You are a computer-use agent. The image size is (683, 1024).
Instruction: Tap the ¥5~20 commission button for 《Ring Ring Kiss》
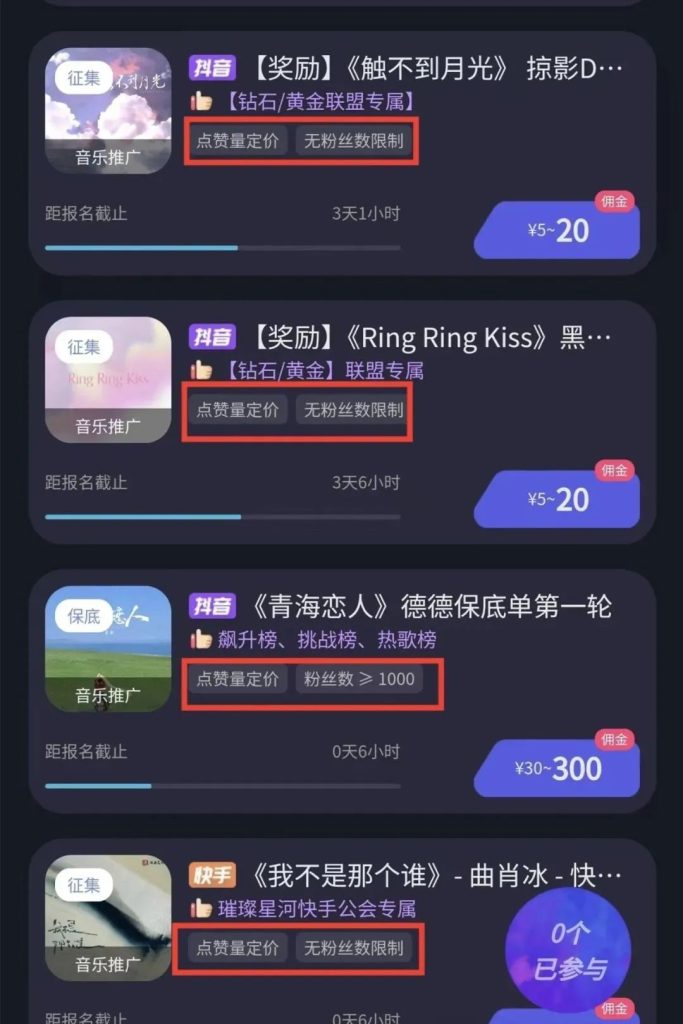(x=557, y=499)
